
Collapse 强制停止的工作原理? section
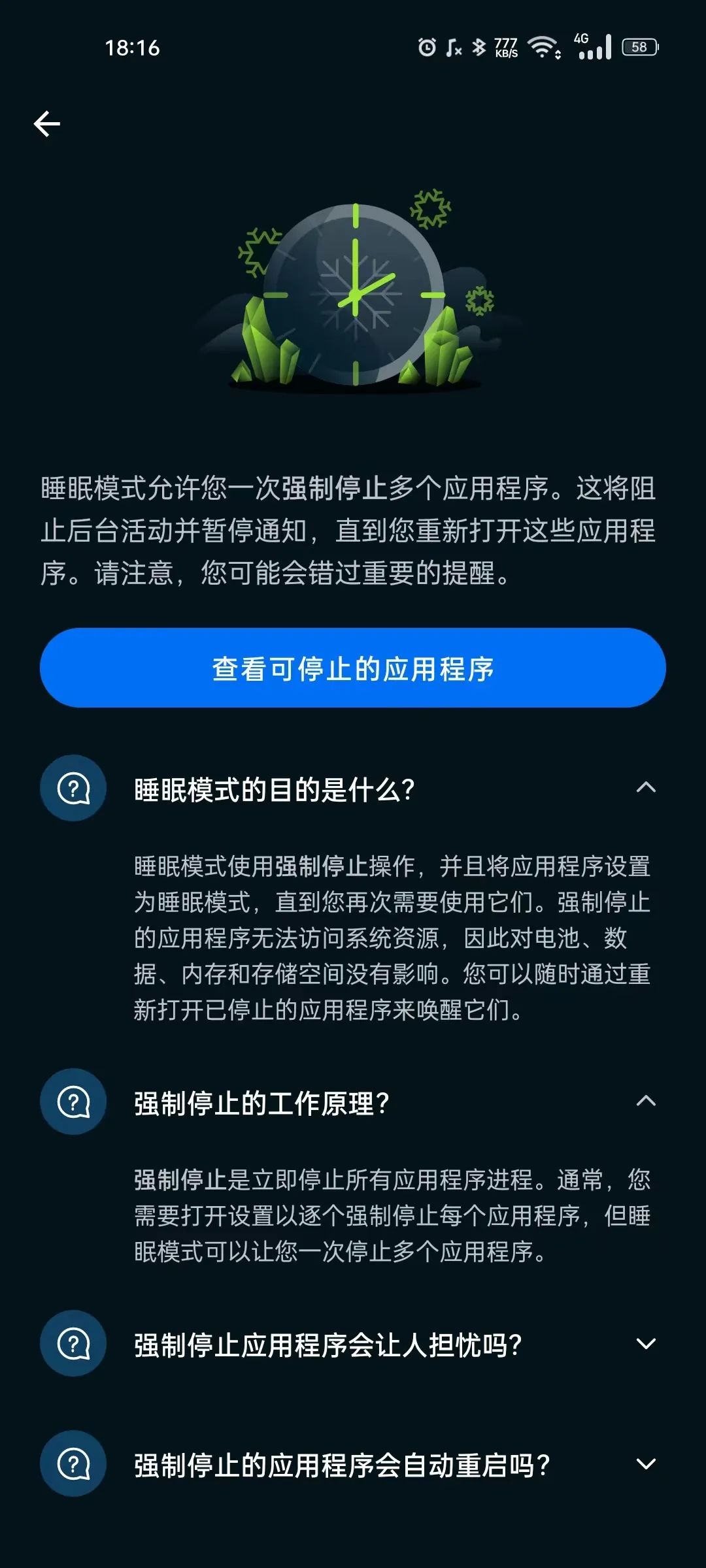645,1102
